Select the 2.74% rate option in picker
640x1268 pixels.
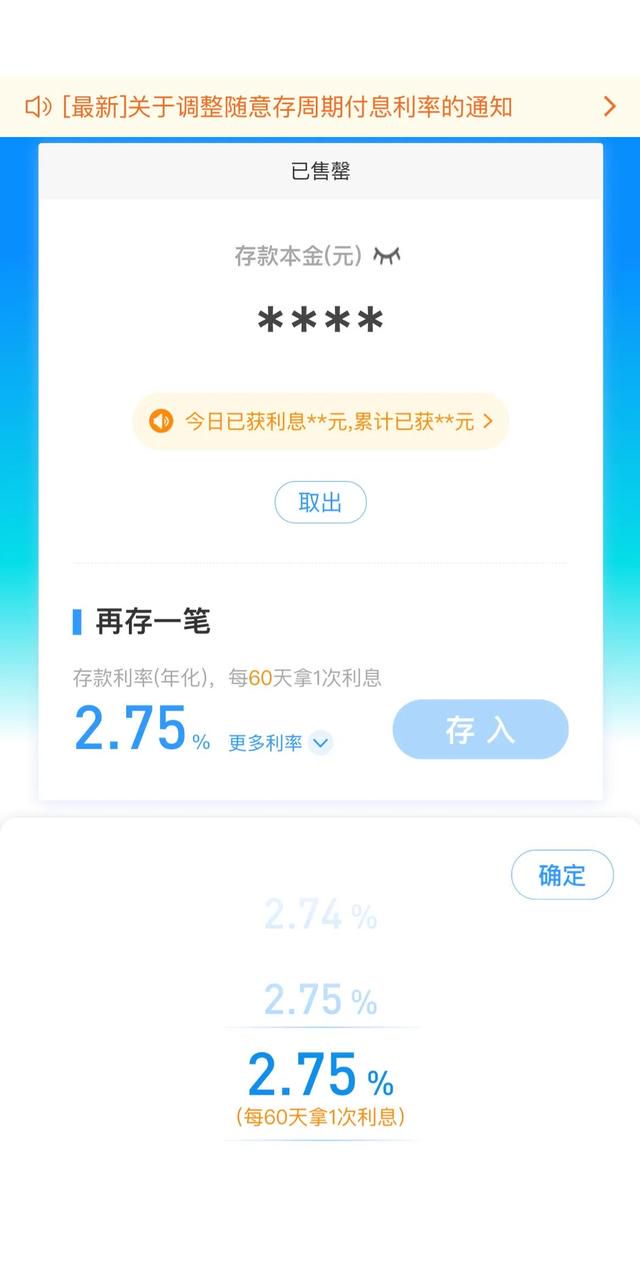point(320,915)
